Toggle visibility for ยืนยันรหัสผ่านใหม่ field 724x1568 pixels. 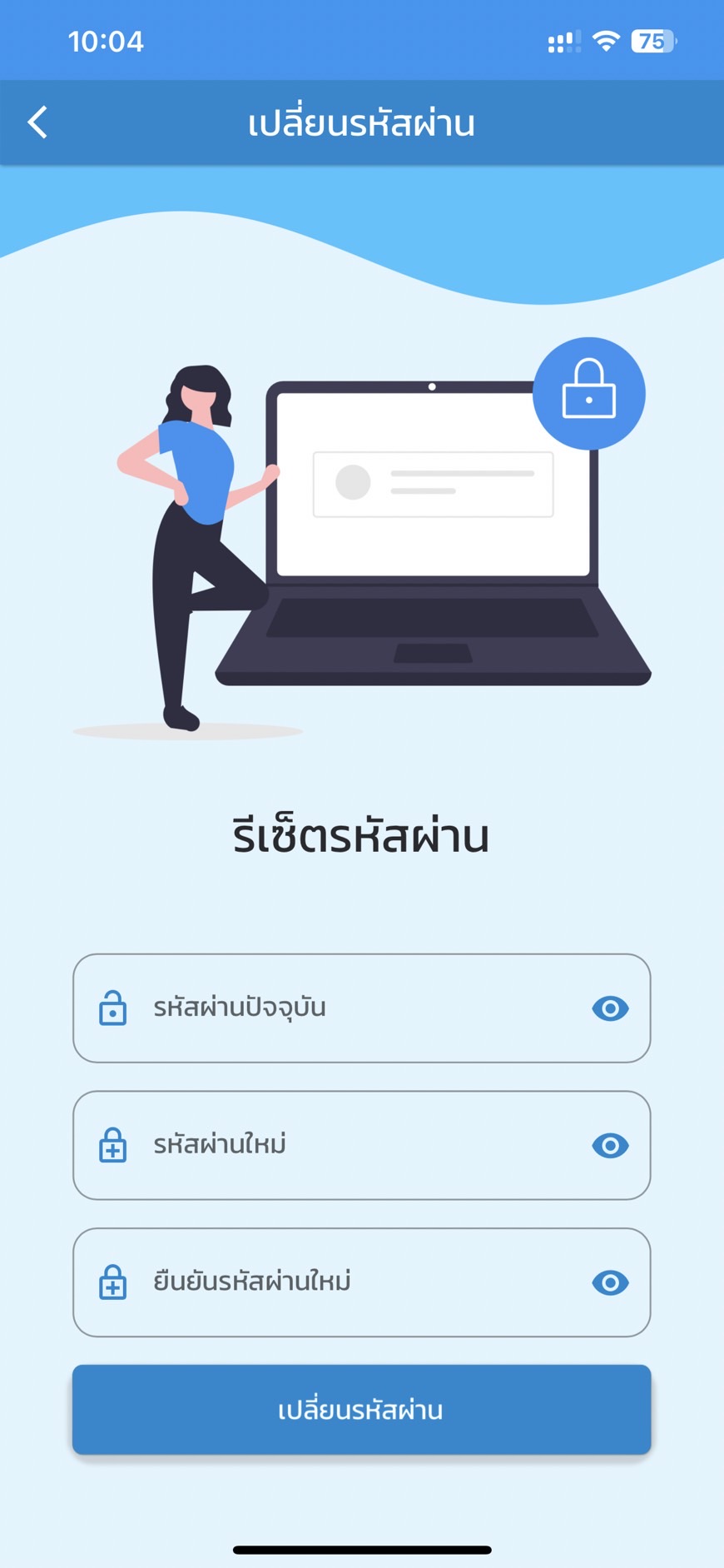click(610, 1283)
